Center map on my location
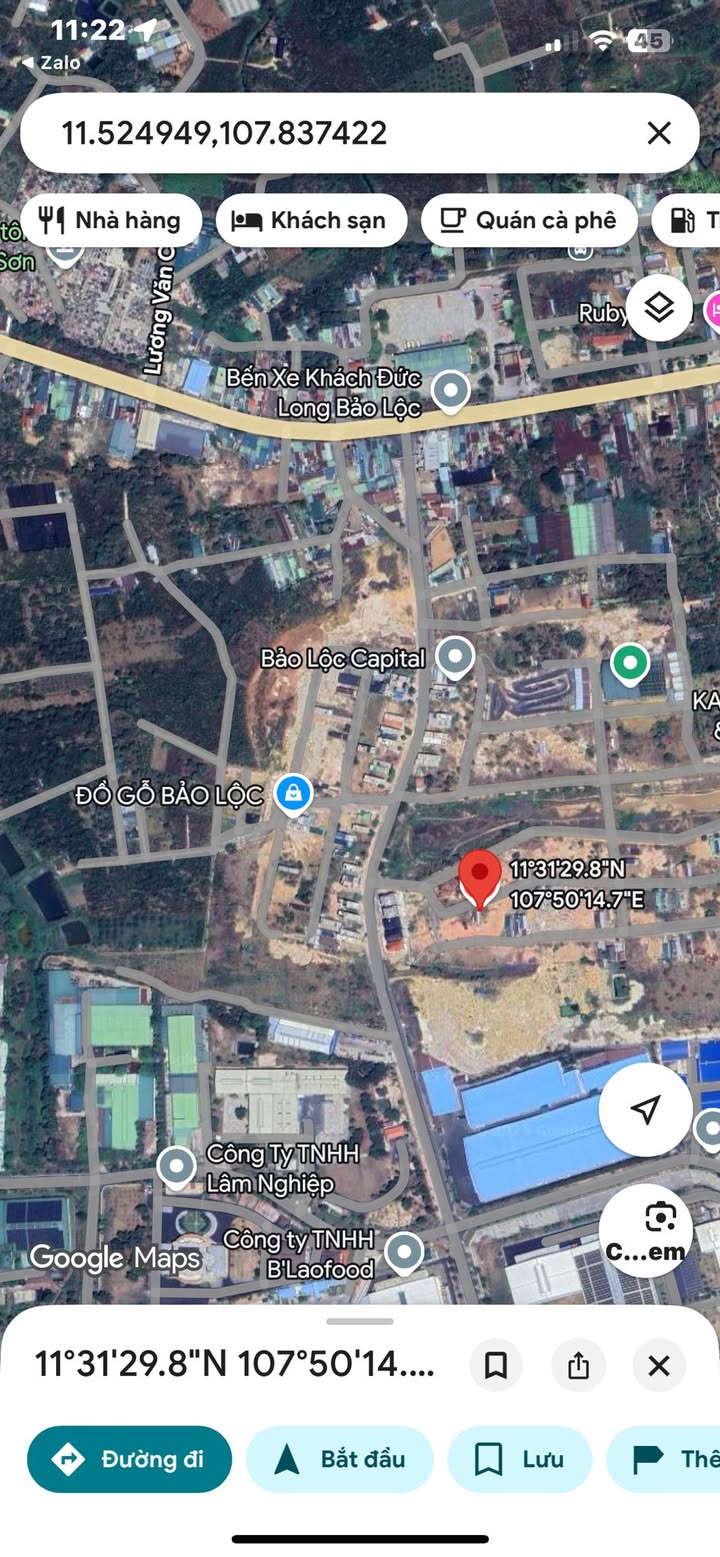 (646, 1109)
